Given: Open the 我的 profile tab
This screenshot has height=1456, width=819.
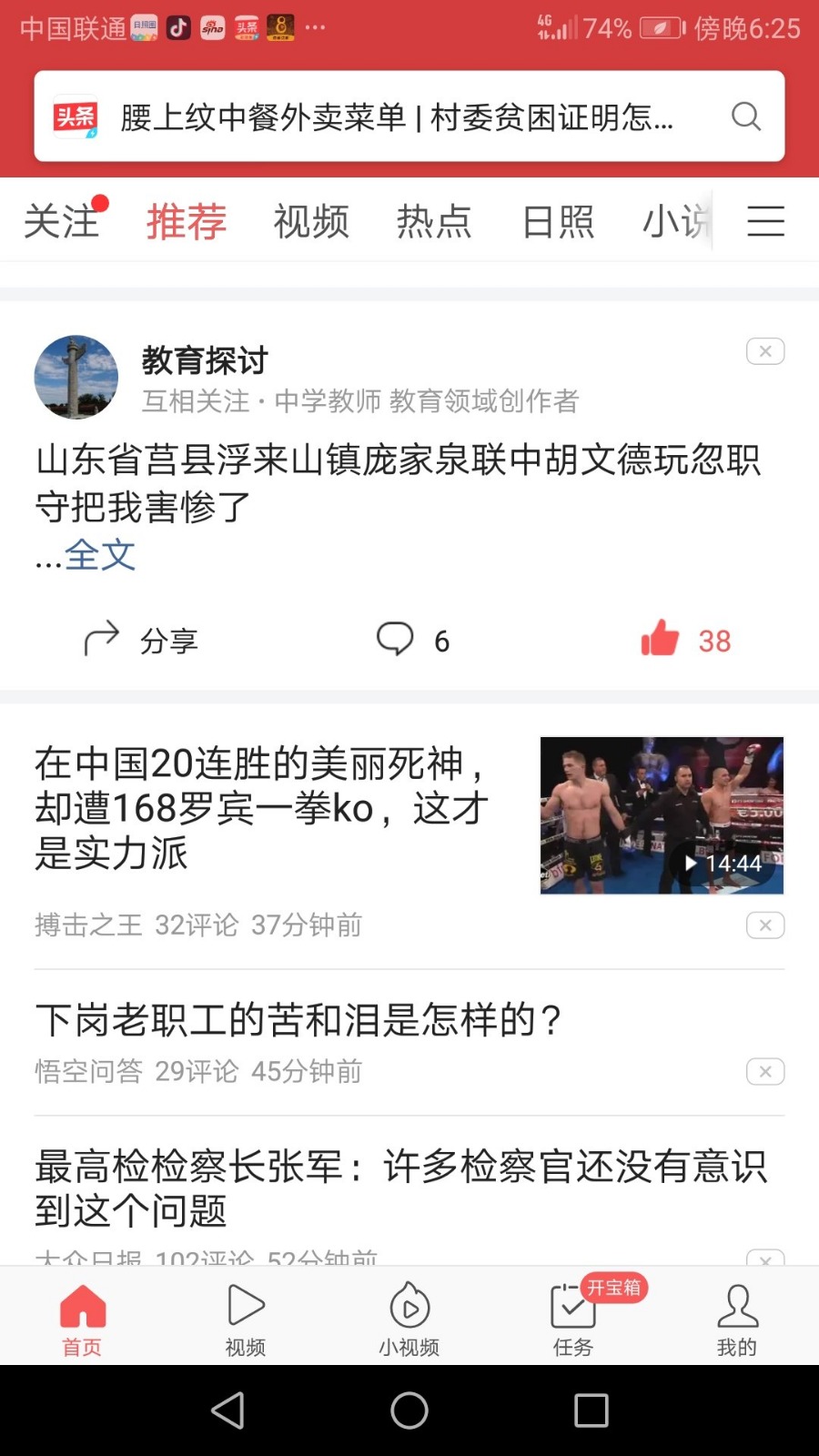Looking at the screenshot, I should click(x=737, y=1319).
